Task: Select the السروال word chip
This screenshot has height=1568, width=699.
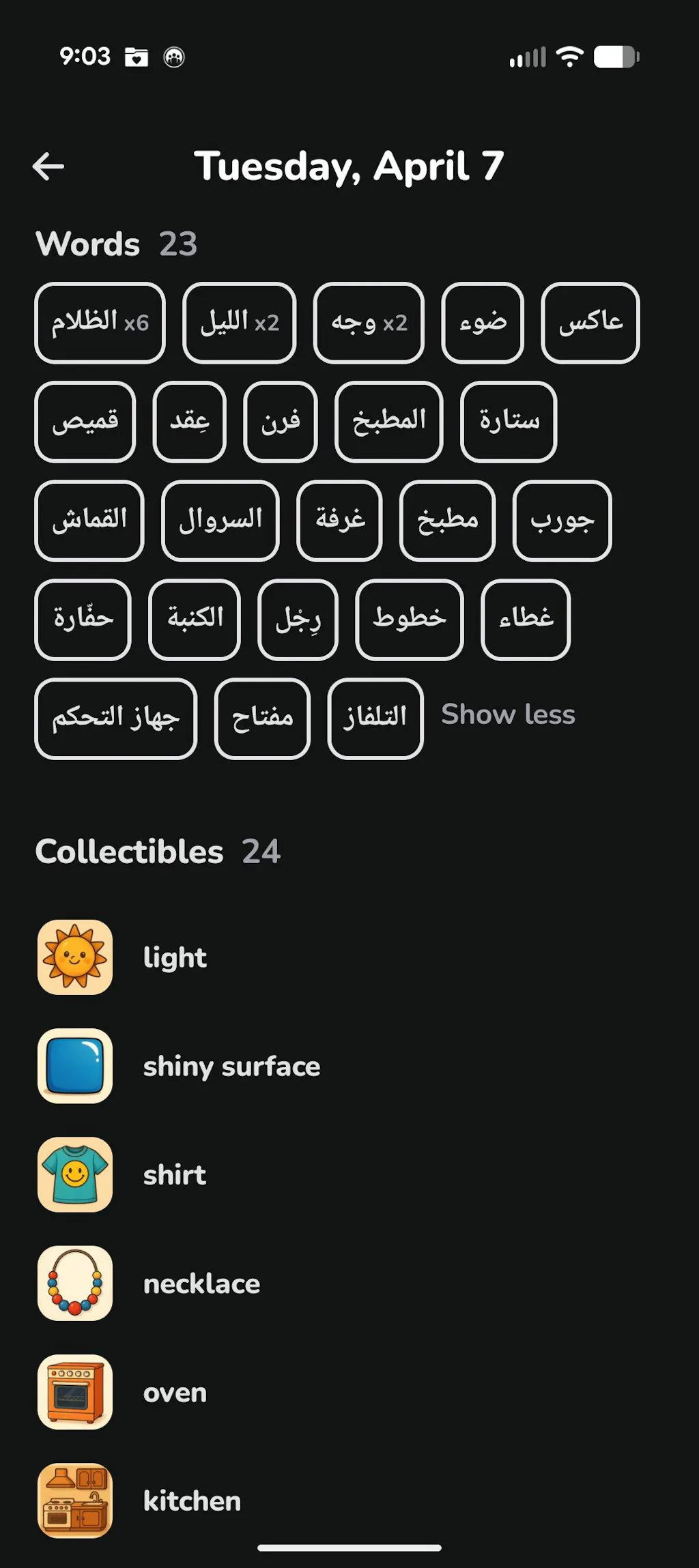Action: tap(220, 521)
